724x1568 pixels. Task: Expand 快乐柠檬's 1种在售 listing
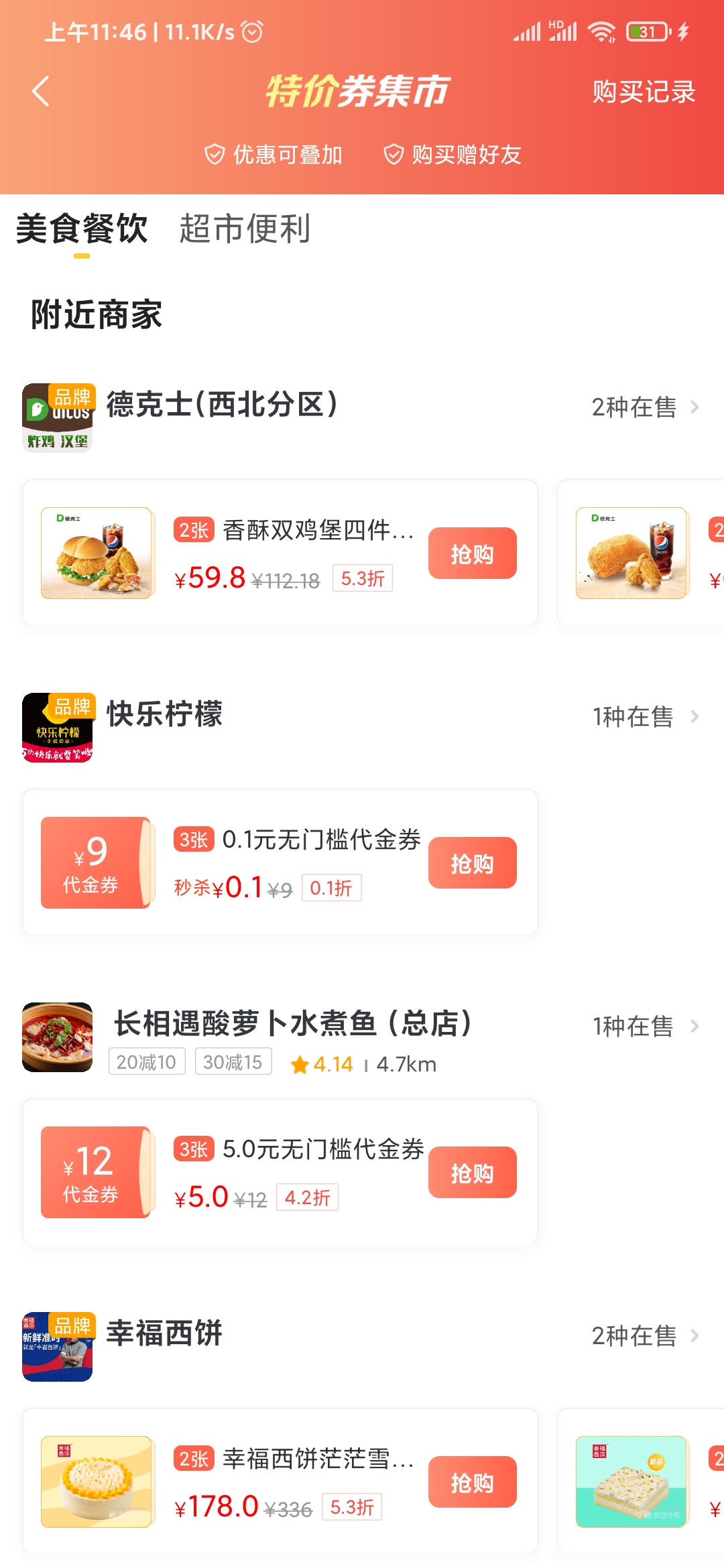(x=633, y=717)
